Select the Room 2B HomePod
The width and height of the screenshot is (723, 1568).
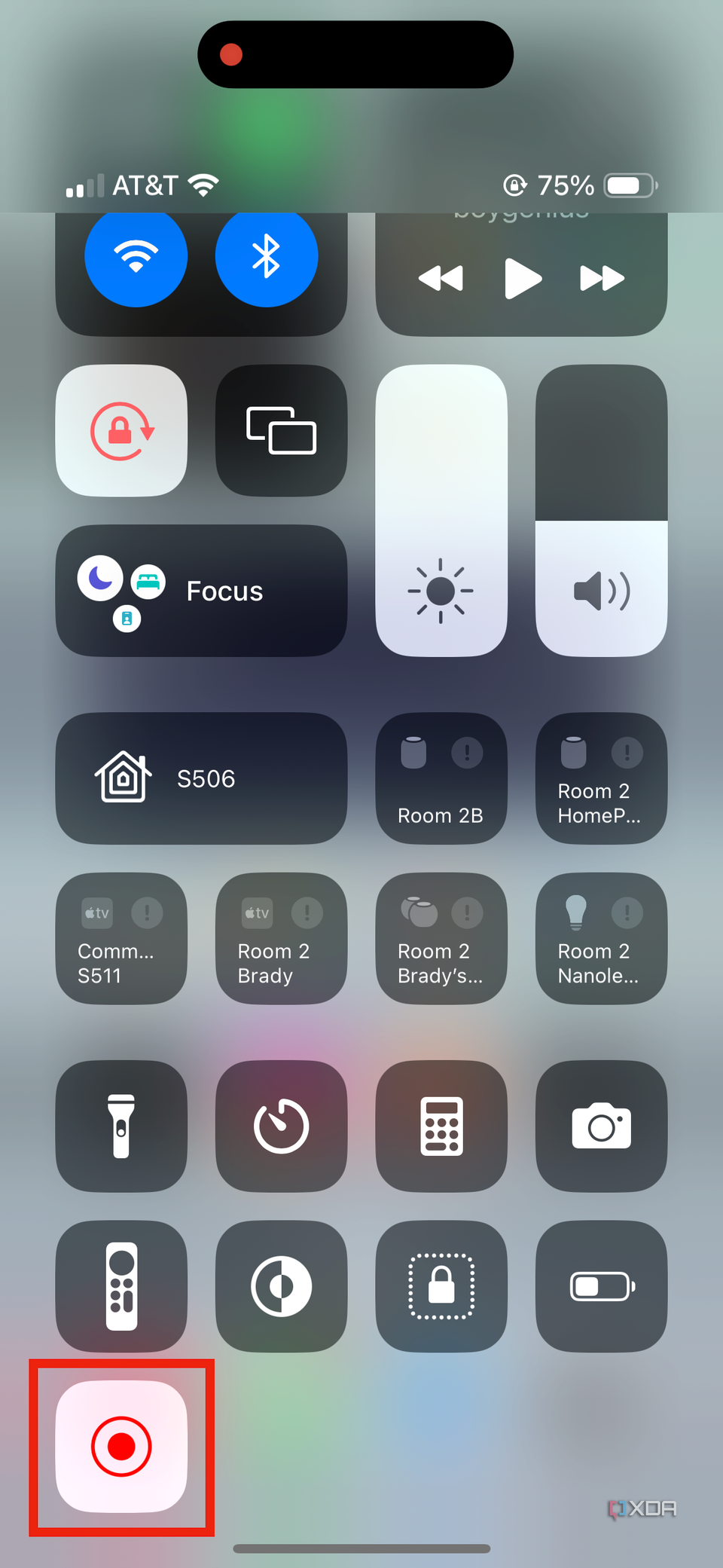[441, 778]
